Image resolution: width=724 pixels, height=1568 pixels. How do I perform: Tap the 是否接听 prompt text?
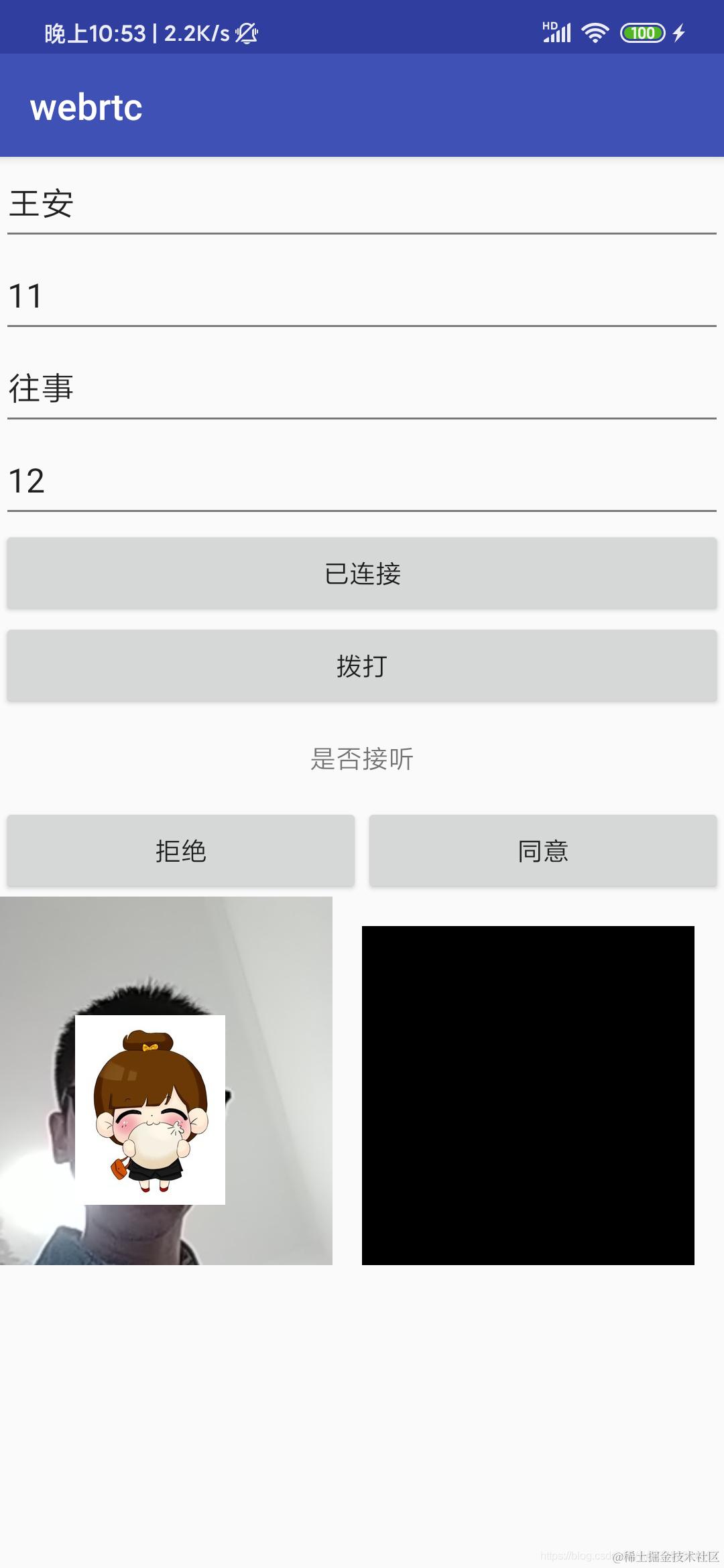(x=362, y=760)
